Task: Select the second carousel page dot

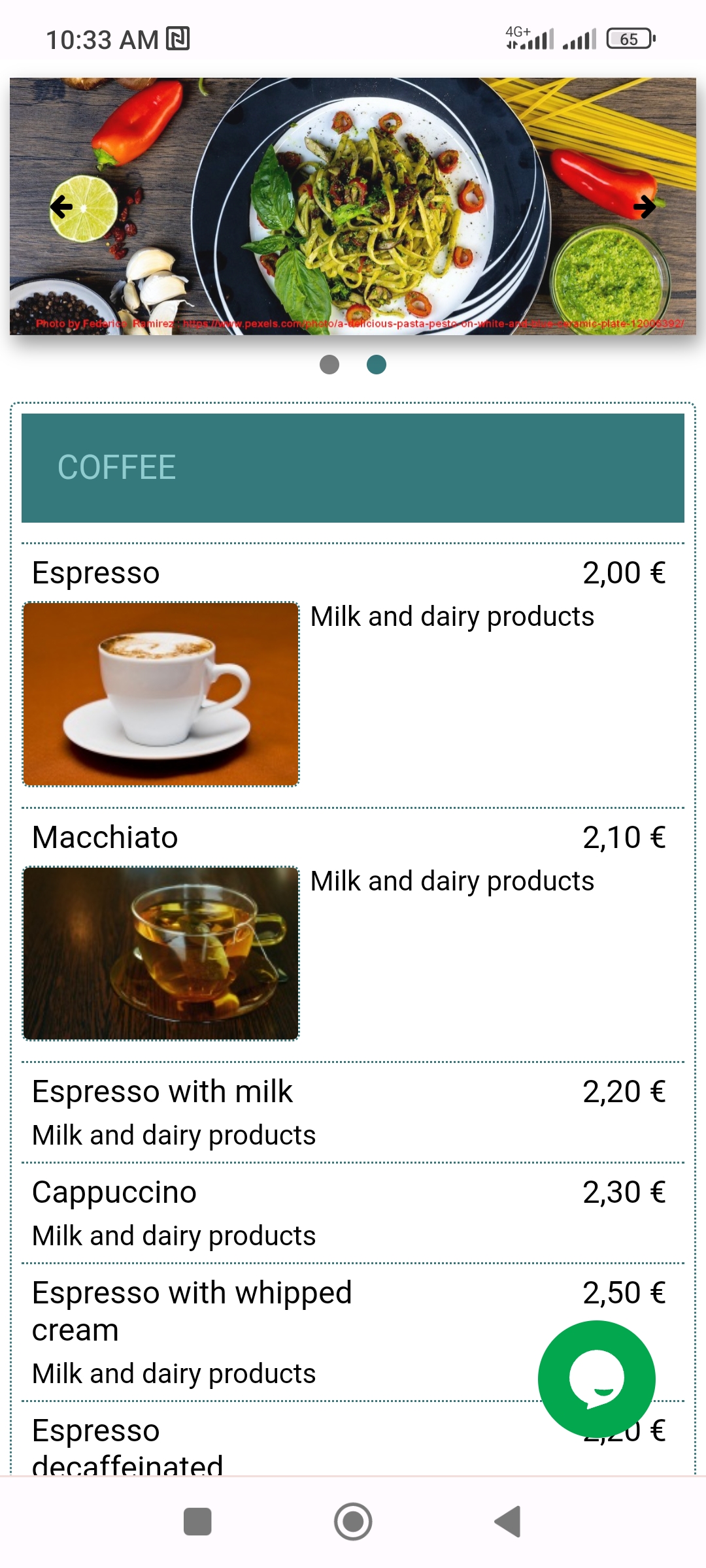Action: (377, 365)
